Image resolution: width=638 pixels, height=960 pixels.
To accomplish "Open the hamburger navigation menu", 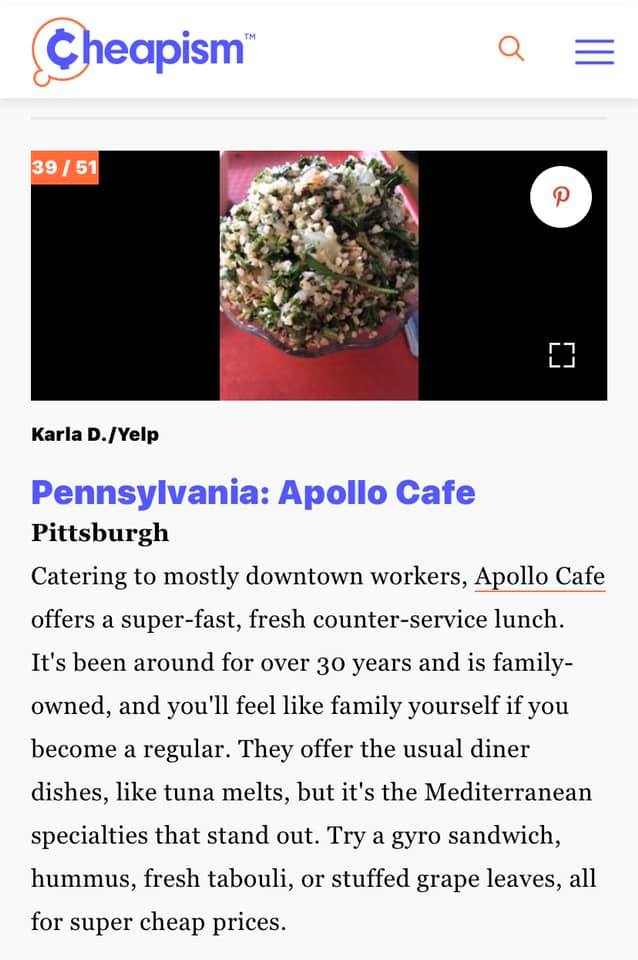I will coord(594,52).
